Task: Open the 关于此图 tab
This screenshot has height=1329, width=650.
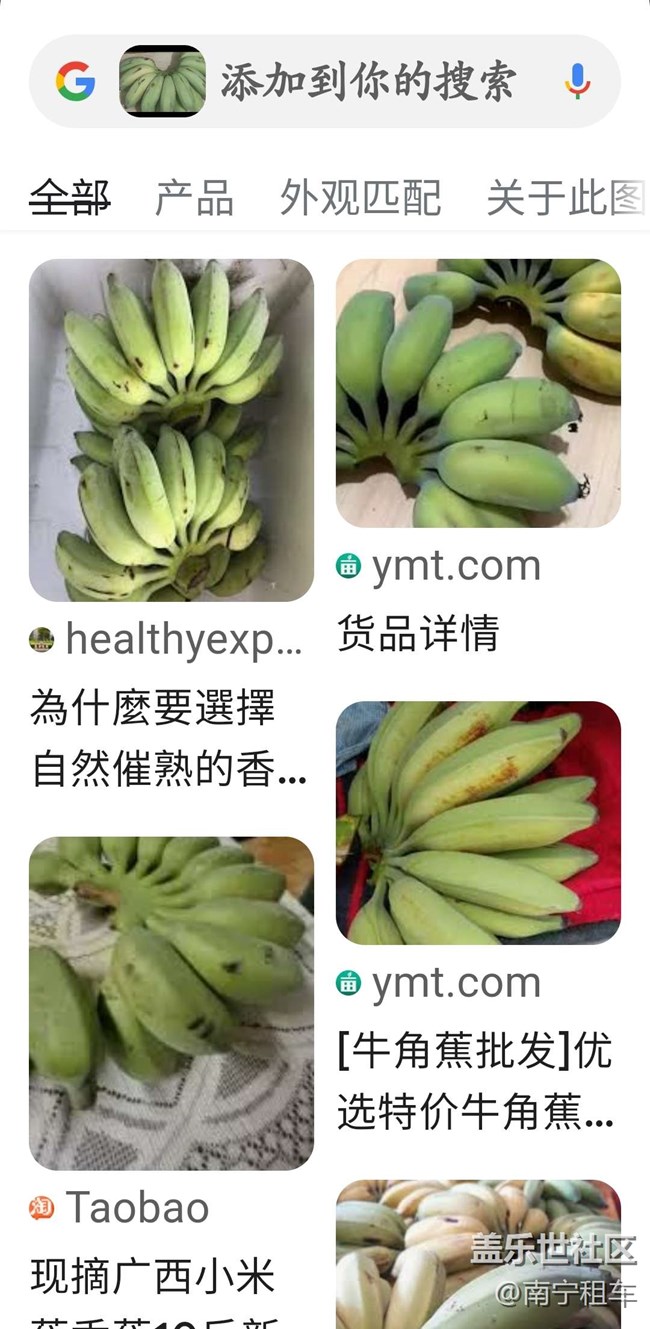Action: 565,198
